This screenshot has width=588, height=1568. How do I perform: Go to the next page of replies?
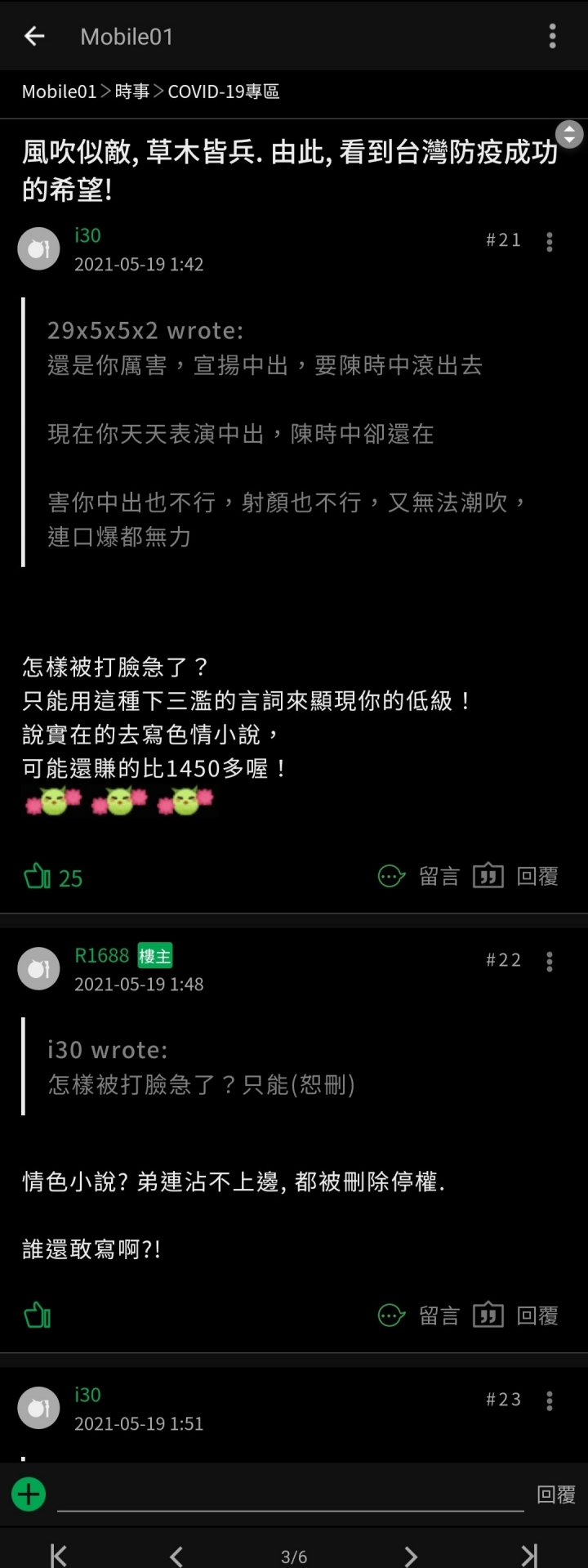[x=411, y=1555]
